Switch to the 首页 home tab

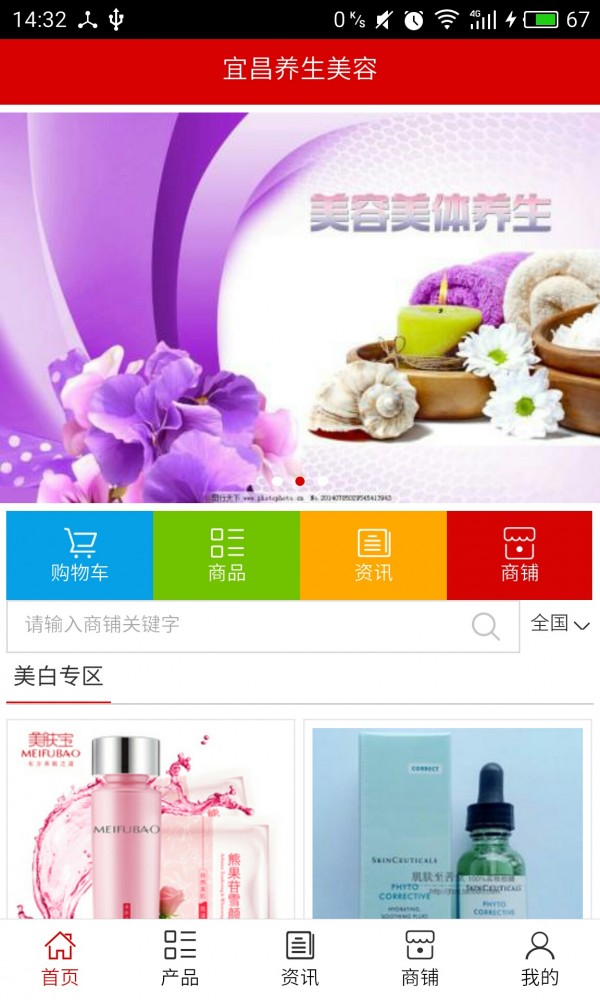60,958
